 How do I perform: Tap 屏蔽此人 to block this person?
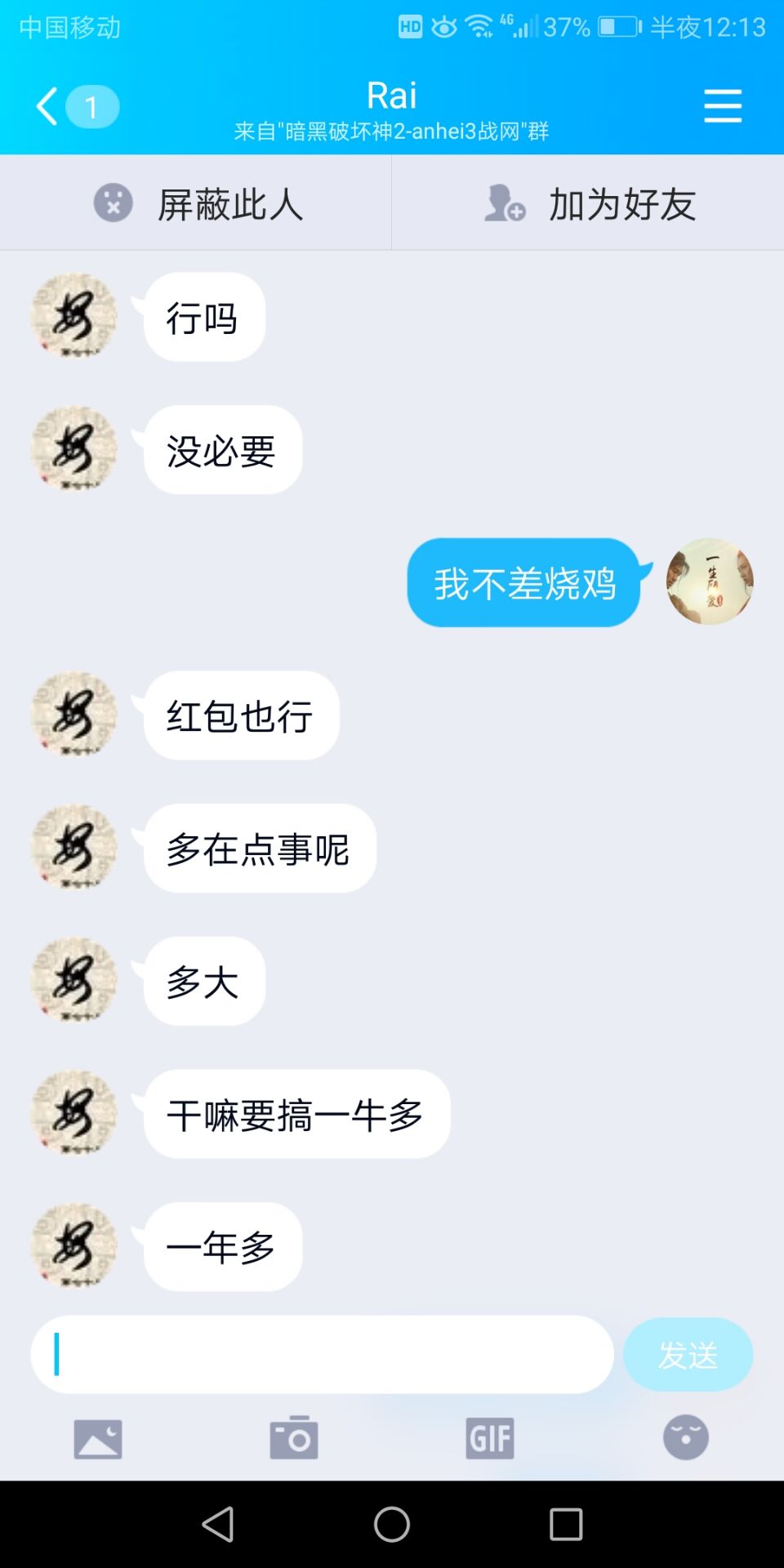[196, 203]
